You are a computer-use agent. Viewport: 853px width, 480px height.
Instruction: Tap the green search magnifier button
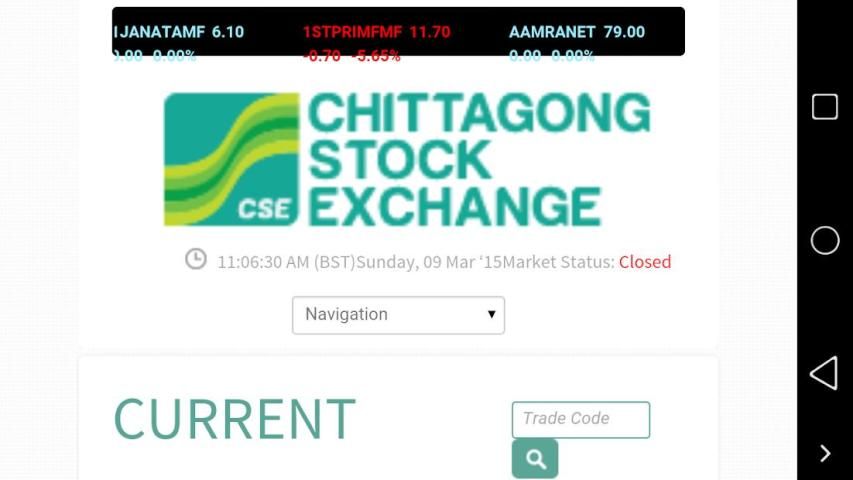(535, 459)
